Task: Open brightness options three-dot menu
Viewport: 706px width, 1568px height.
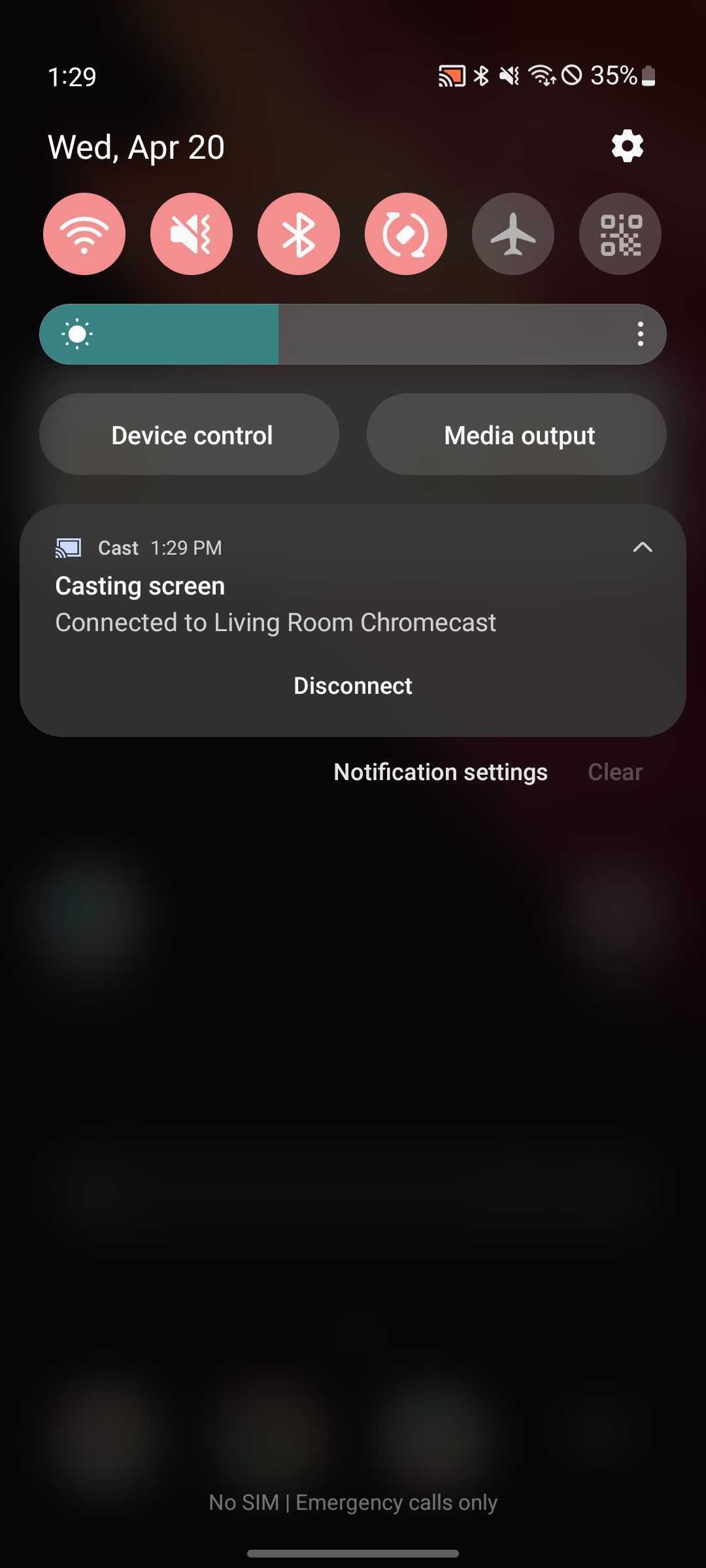Action: coord(641,334)
